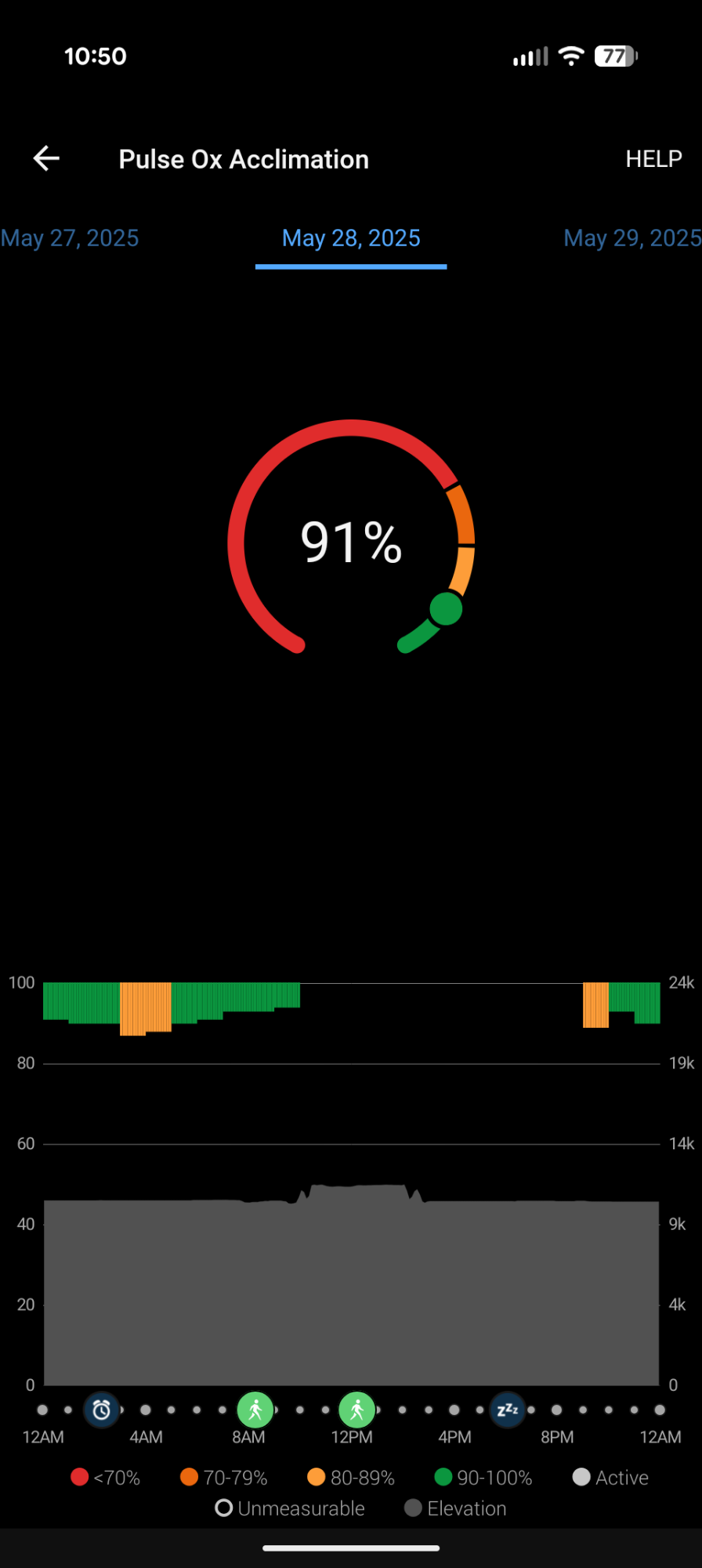Go back using the arrow icon
702x1568 pixels.
click(x=46, y=158)
